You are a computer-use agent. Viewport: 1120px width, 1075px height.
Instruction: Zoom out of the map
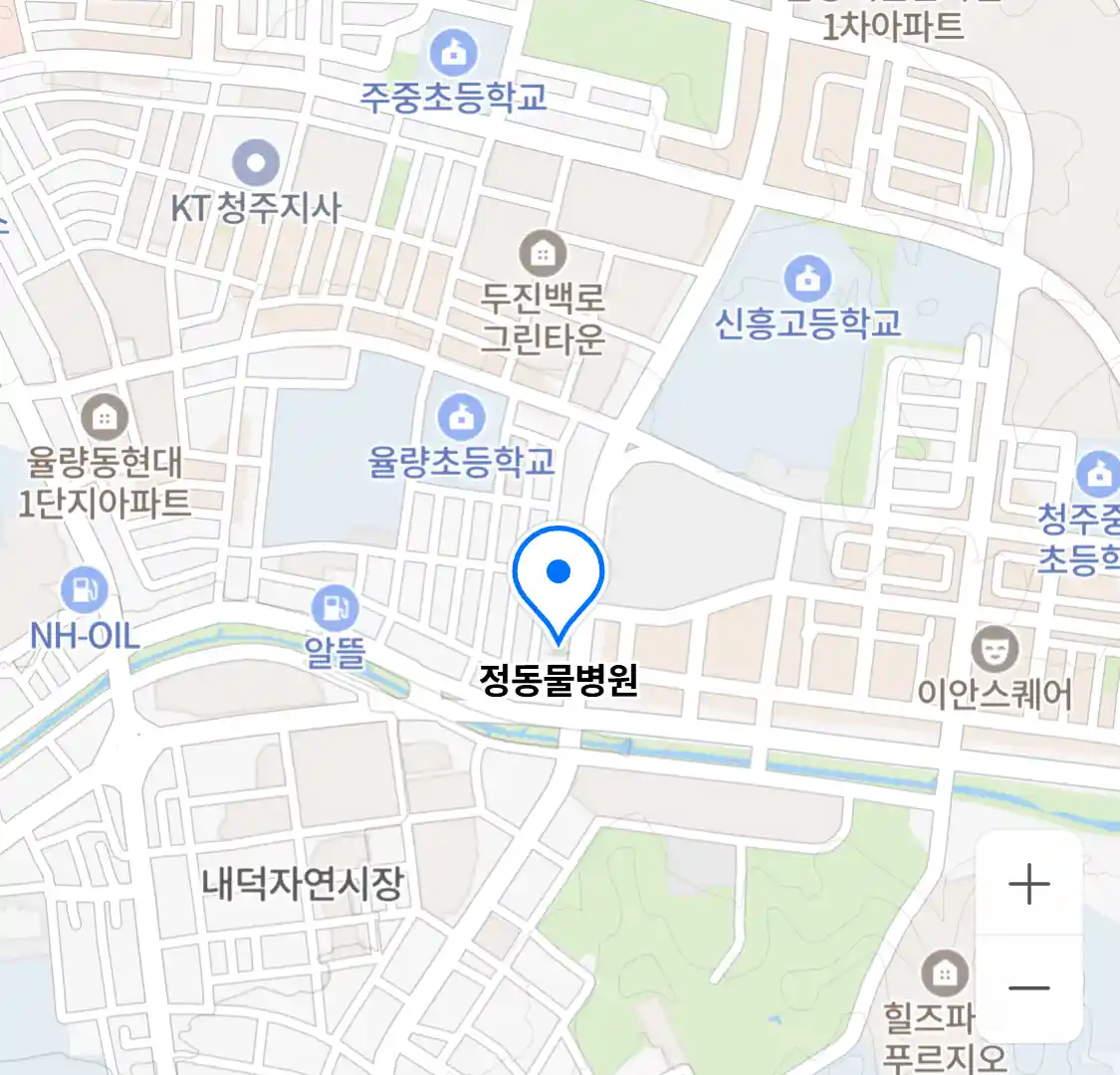click(1028, 987)
